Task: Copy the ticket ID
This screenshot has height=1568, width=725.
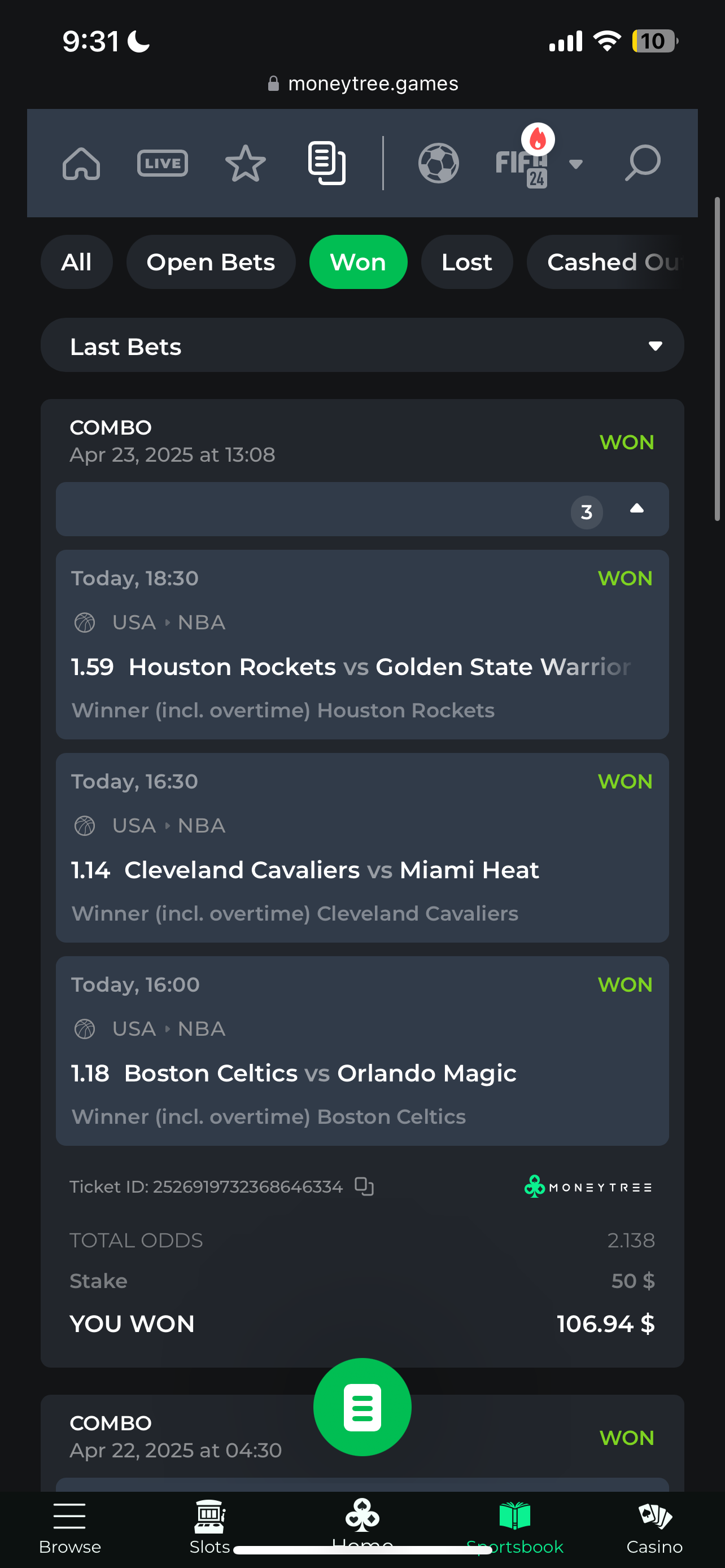Action: pyautogui.click(x=364, y=1186)
